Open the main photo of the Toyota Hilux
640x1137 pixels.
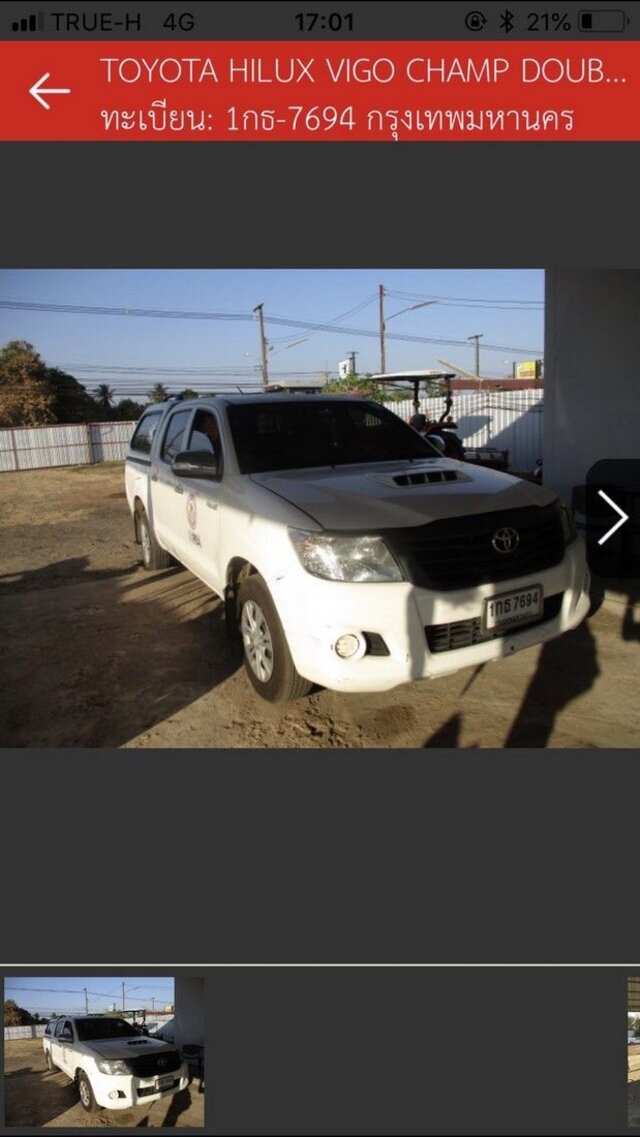click(320, 508)
